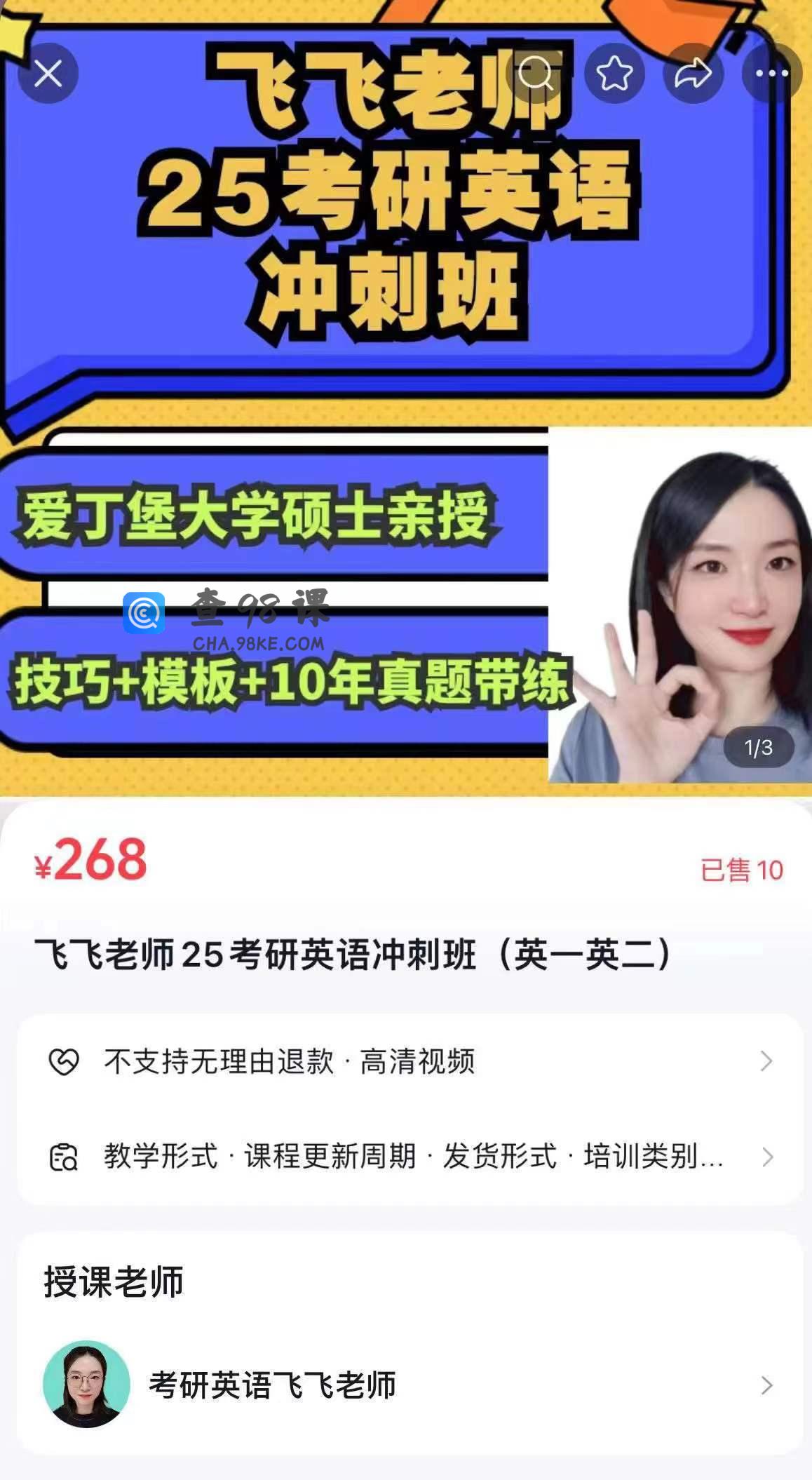Tap the search icon in the top bar
Image resolution: width=812 pixels, height=1480 pixels.
click(x=536, y=74)
